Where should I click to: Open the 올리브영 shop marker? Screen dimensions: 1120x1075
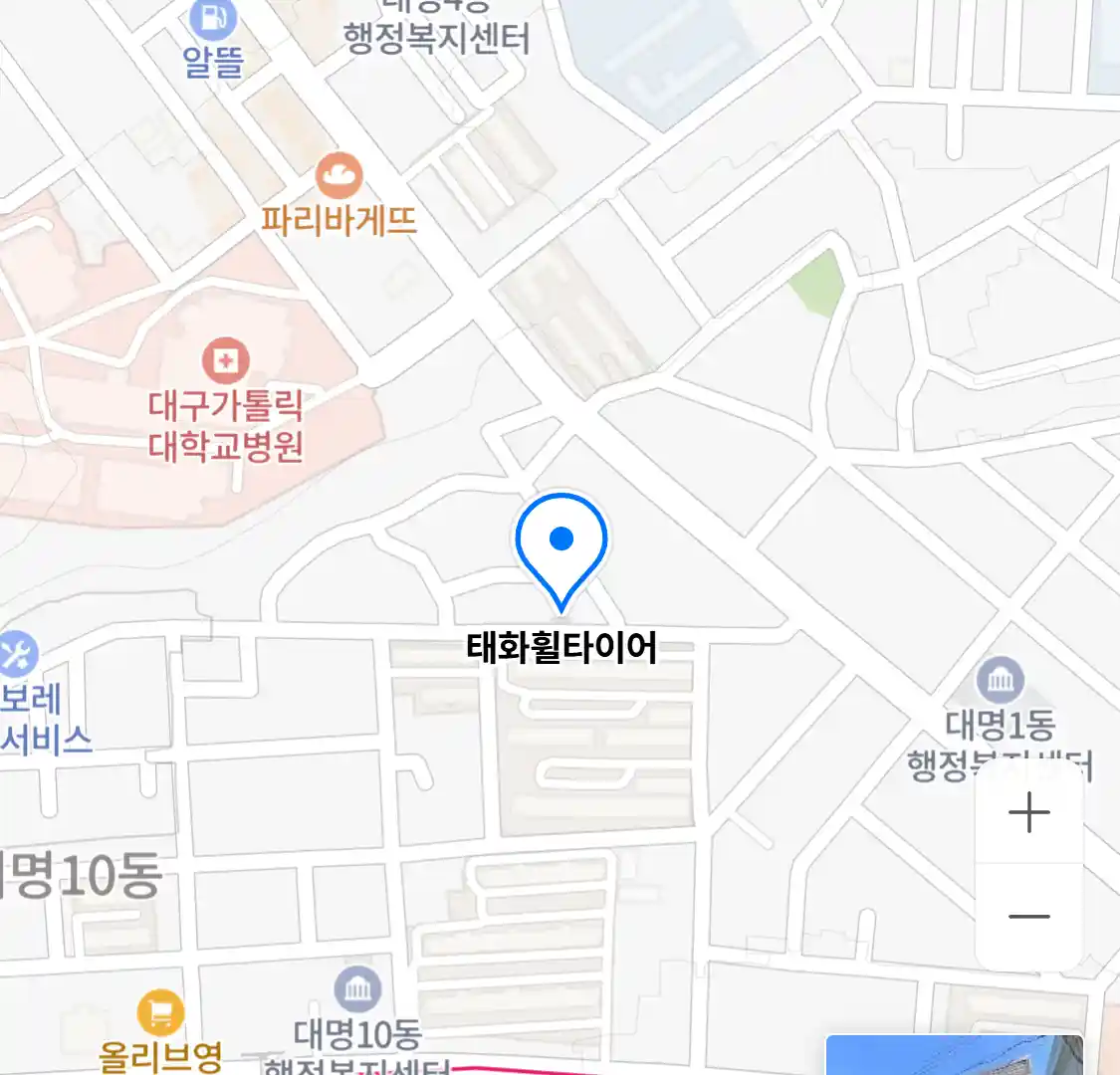point(160,1014)
